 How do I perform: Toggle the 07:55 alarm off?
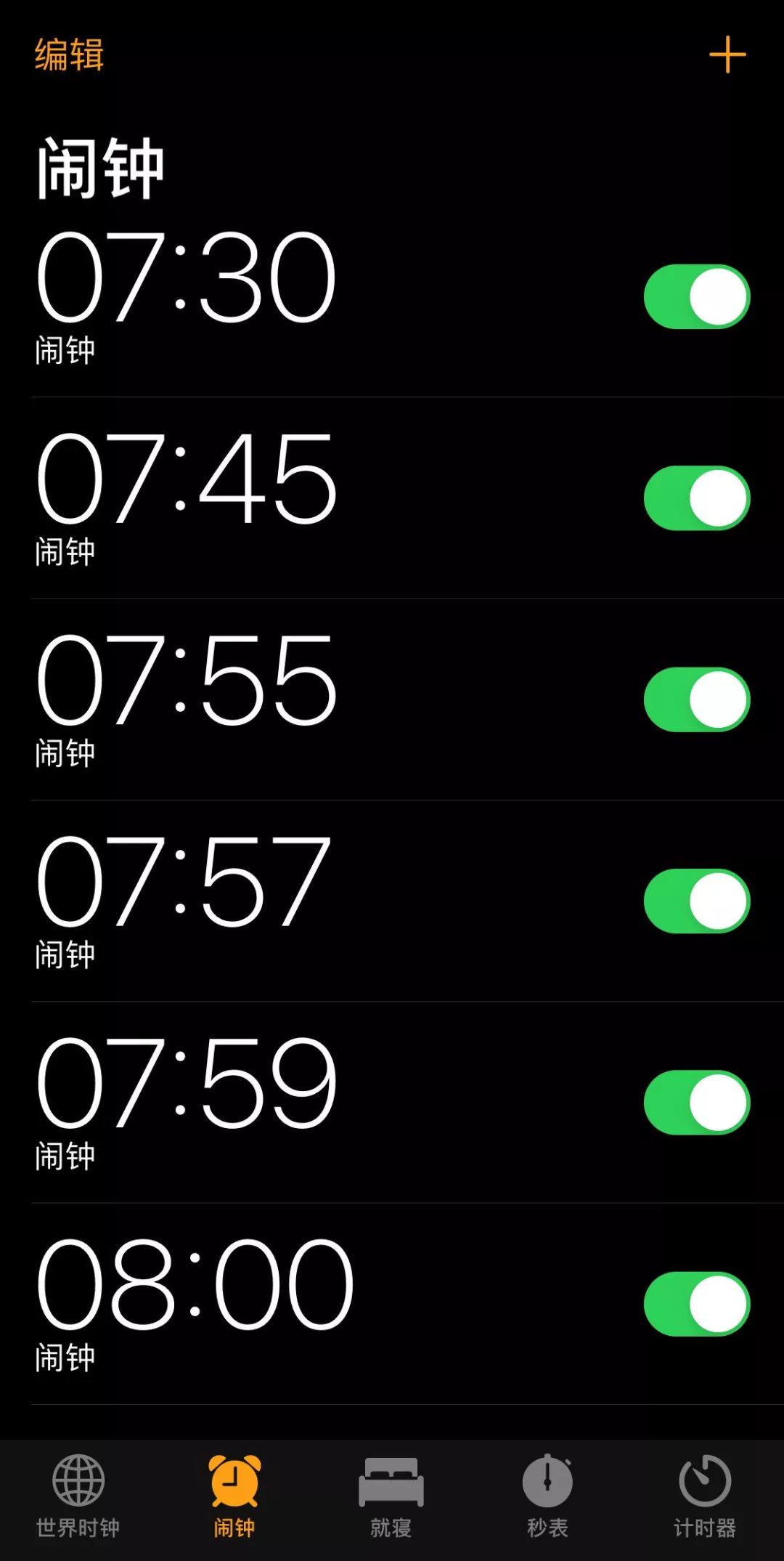697,700
